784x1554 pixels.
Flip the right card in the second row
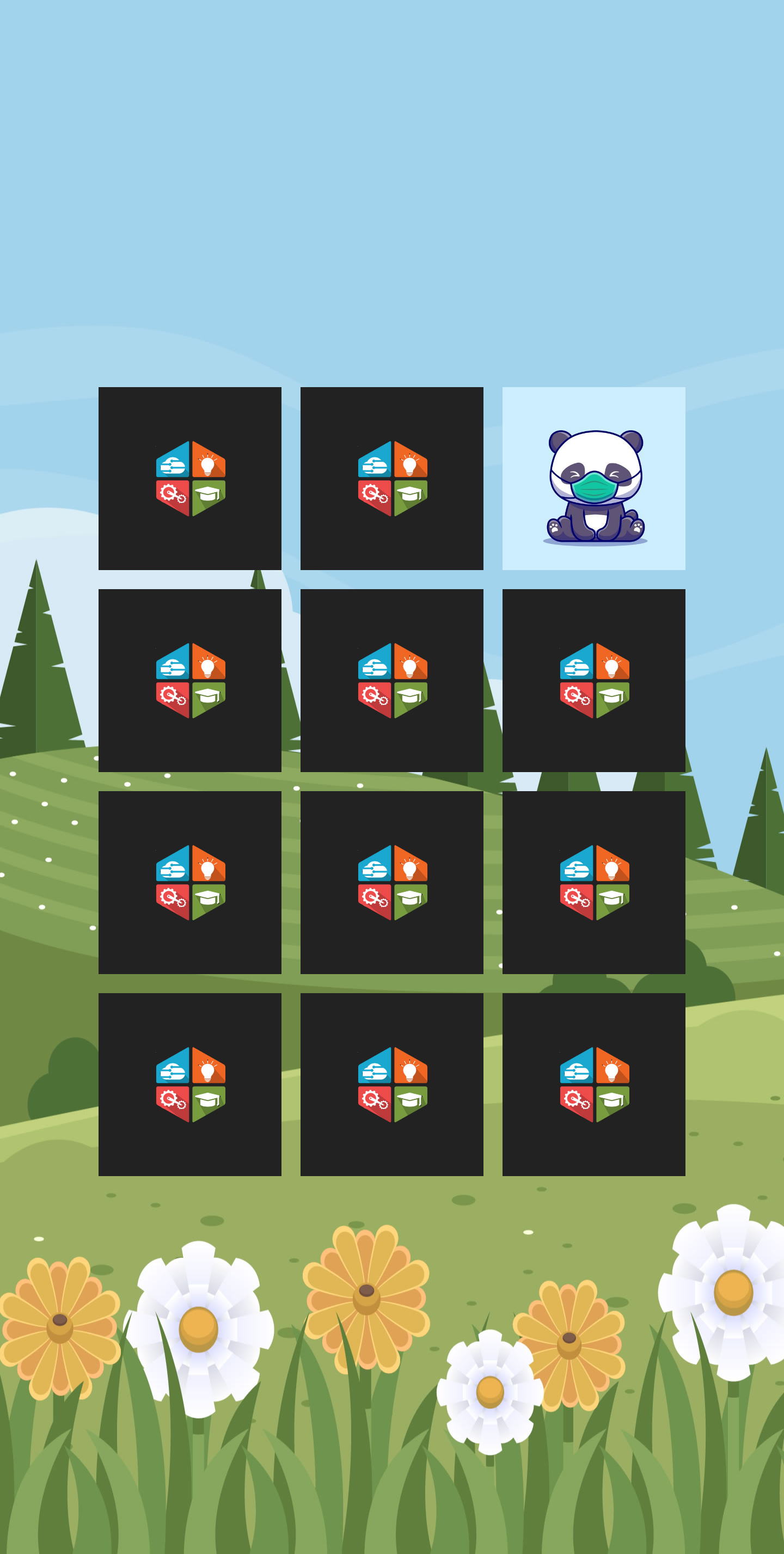click(594, 681)
